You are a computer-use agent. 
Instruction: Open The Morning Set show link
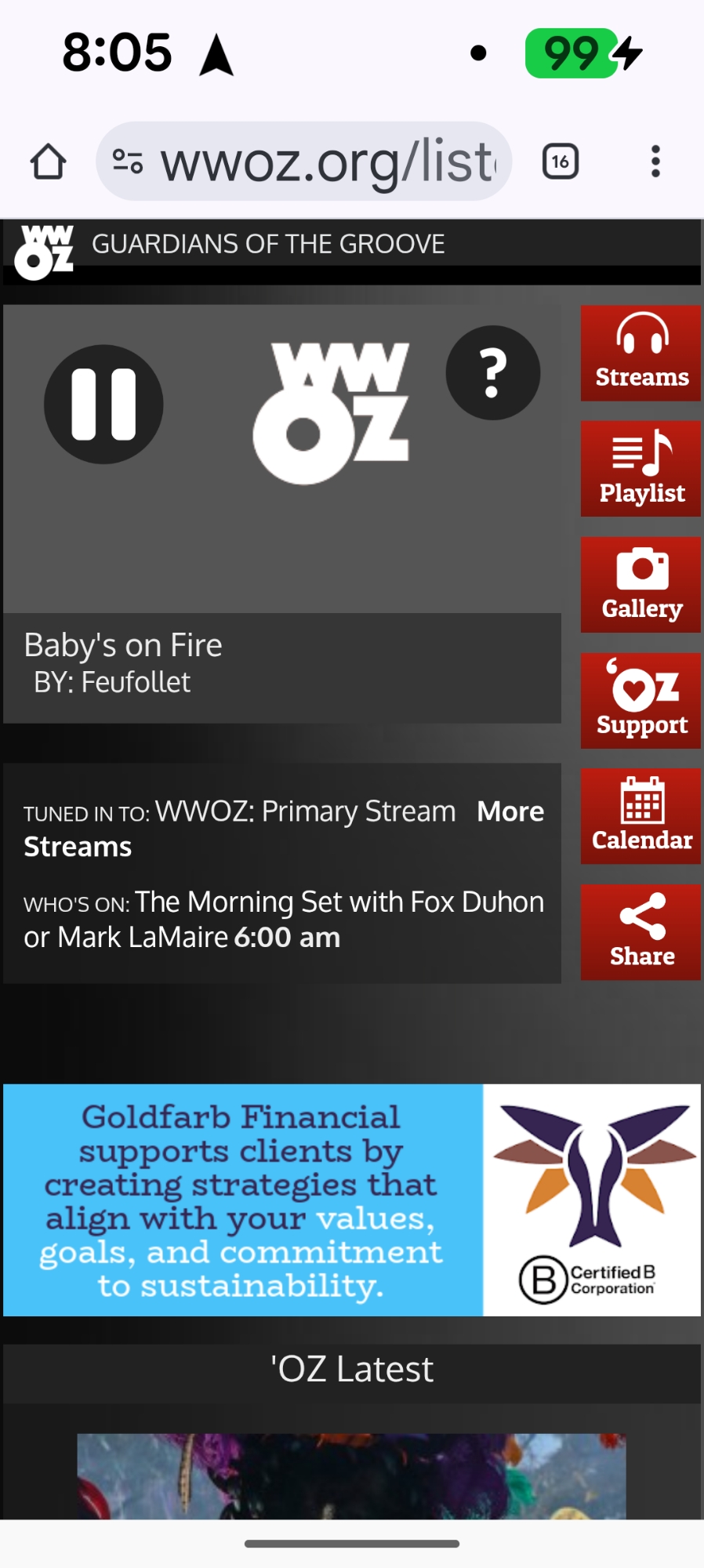(x=339, y=902)
